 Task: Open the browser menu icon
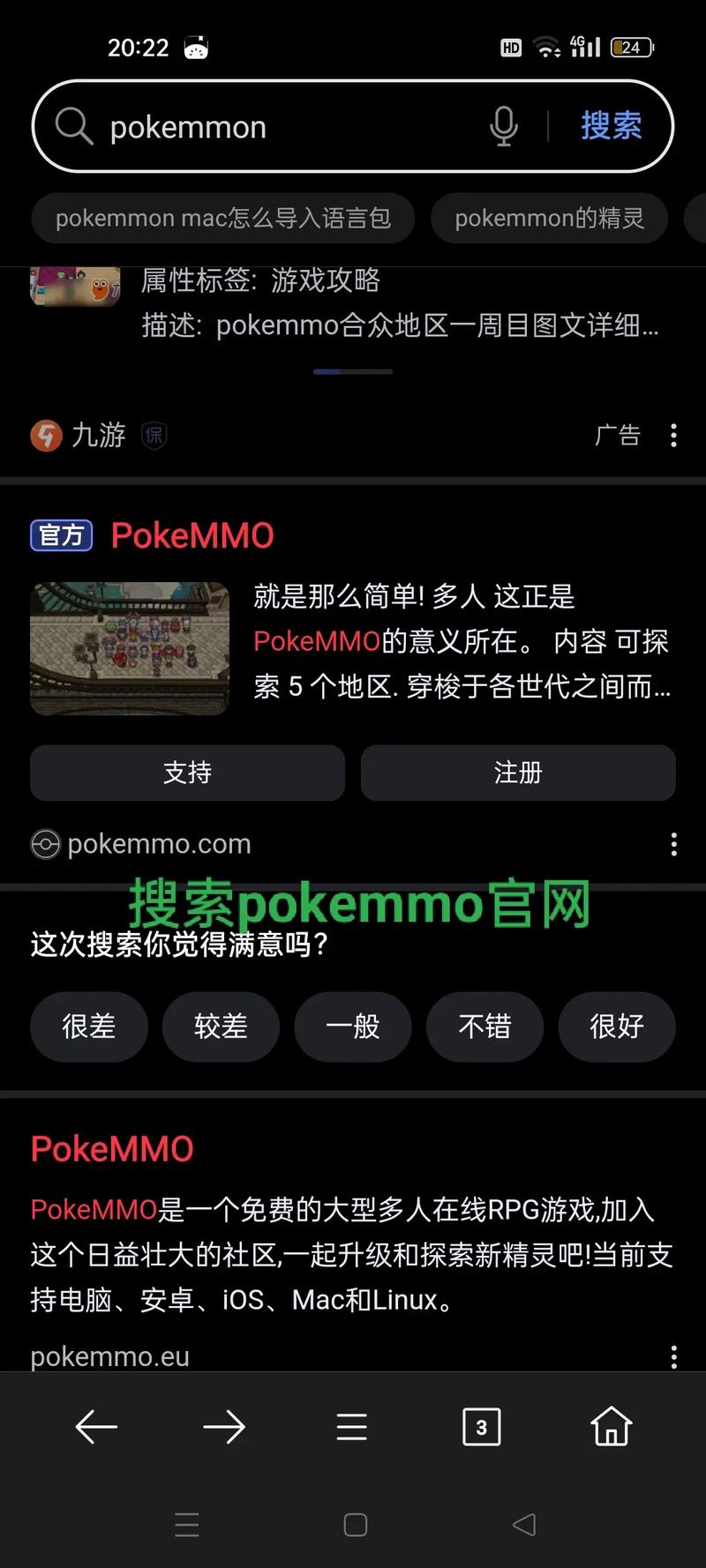351,1426
